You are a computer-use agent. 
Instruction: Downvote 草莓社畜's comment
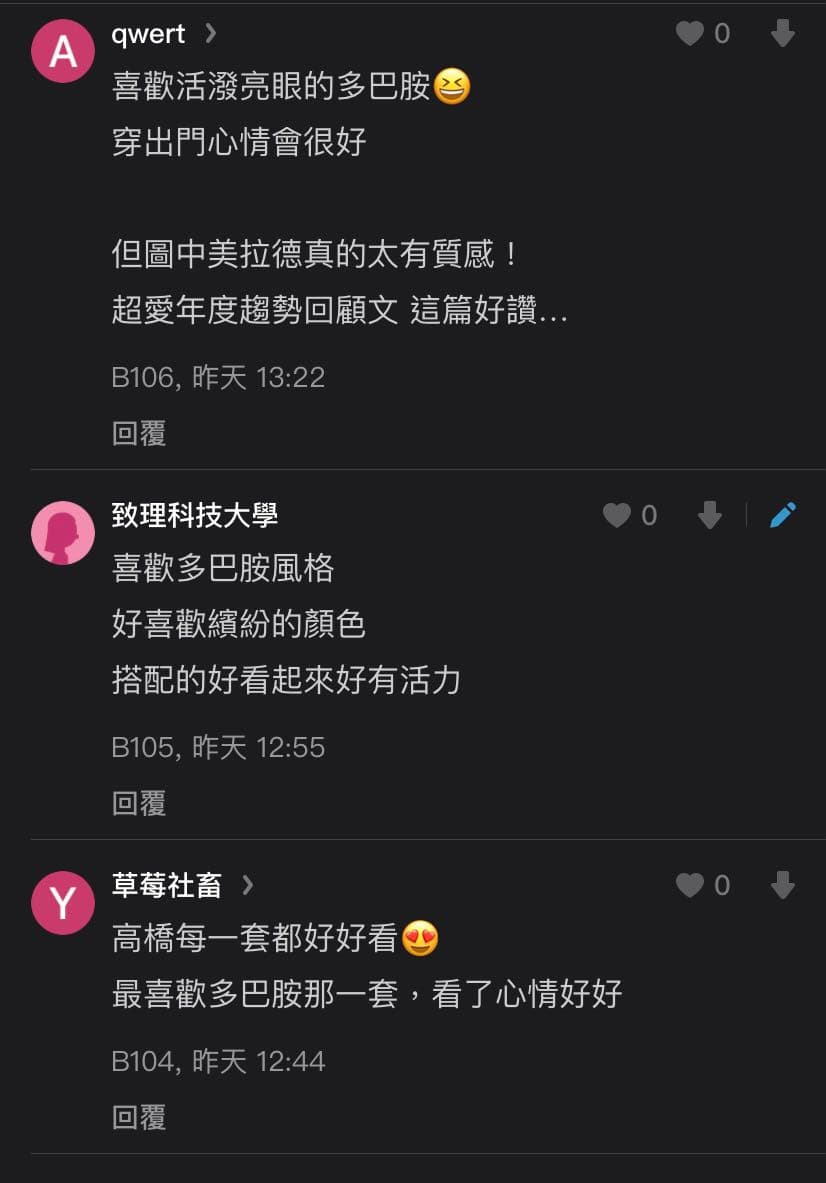[783, 885]
